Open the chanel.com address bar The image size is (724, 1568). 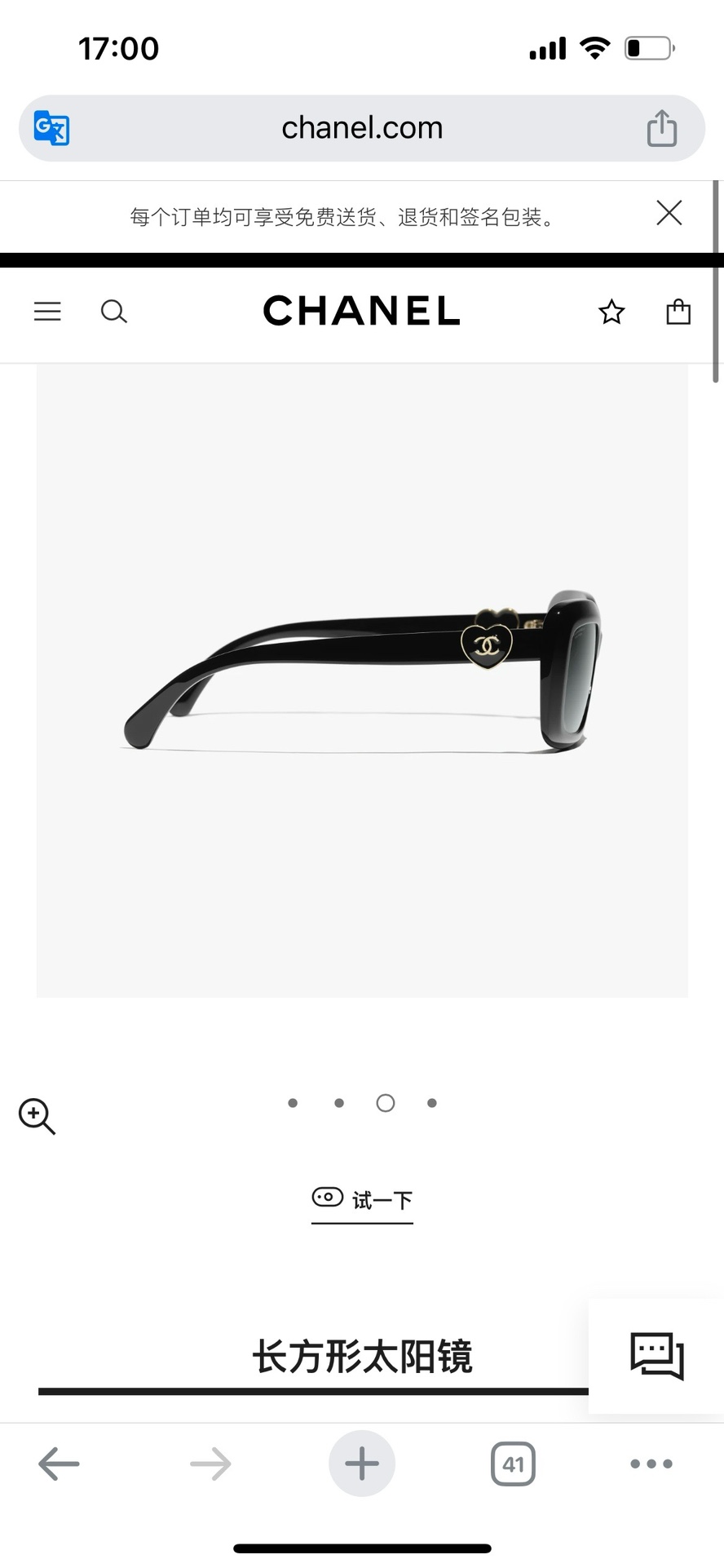pos(362,128)
